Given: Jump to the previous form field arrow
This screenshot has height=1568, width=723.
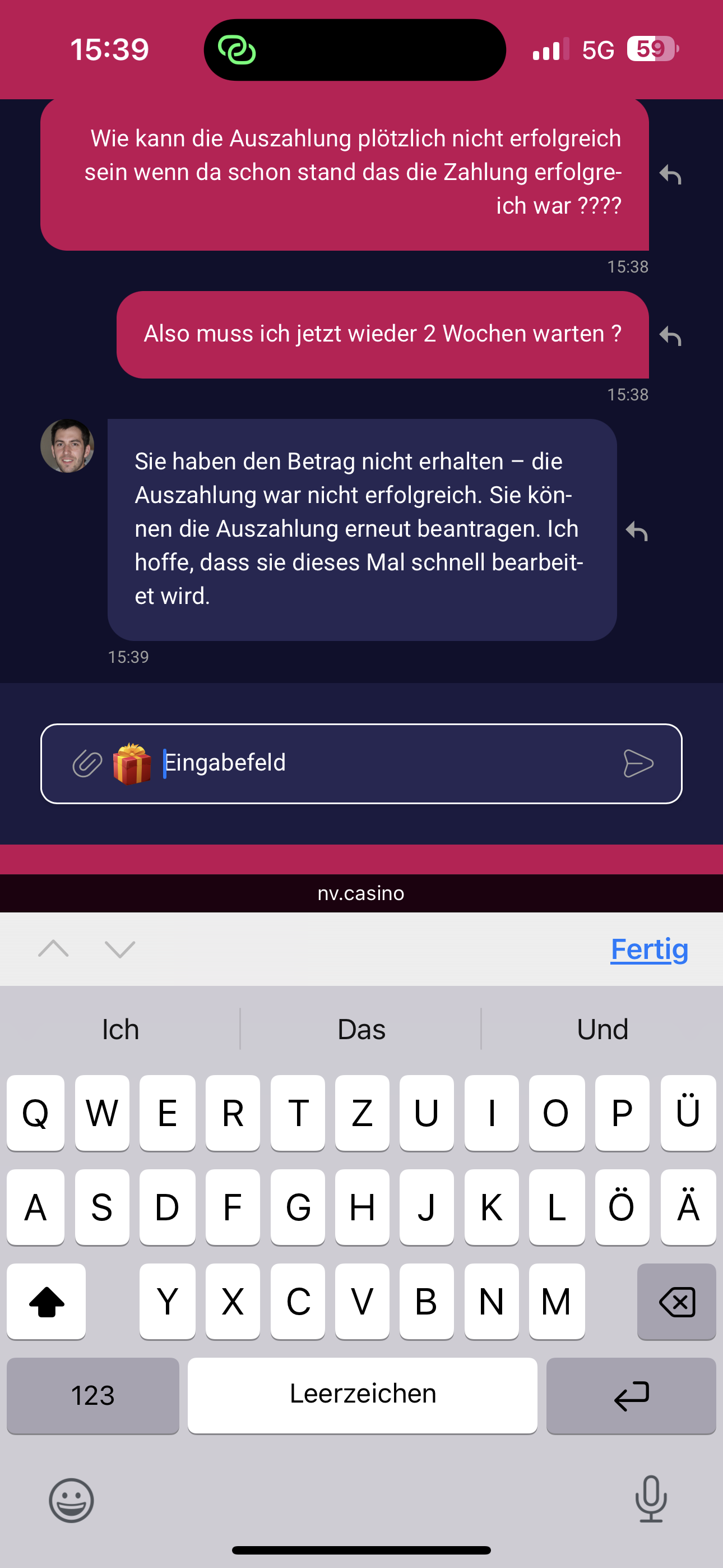Looking at the screenshot, I should coord(54,948).
